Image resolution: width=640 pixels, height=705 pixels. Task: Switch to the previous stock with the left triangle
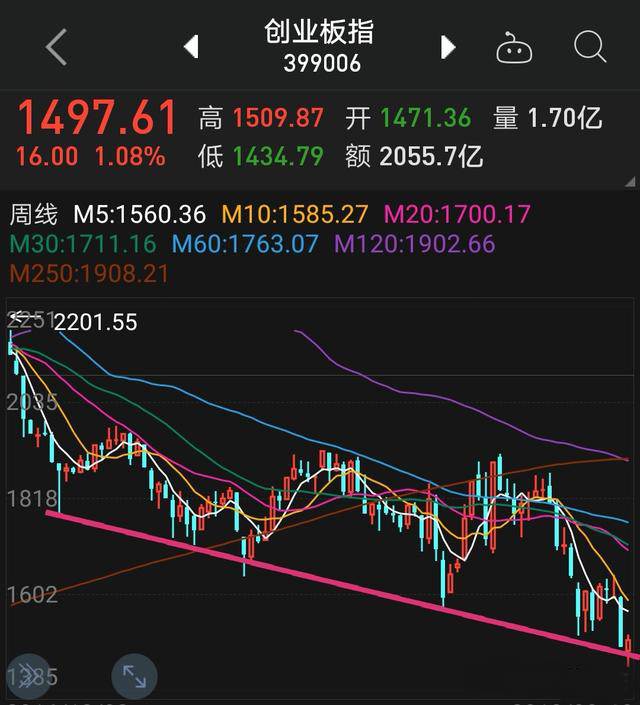coord(191,46)
